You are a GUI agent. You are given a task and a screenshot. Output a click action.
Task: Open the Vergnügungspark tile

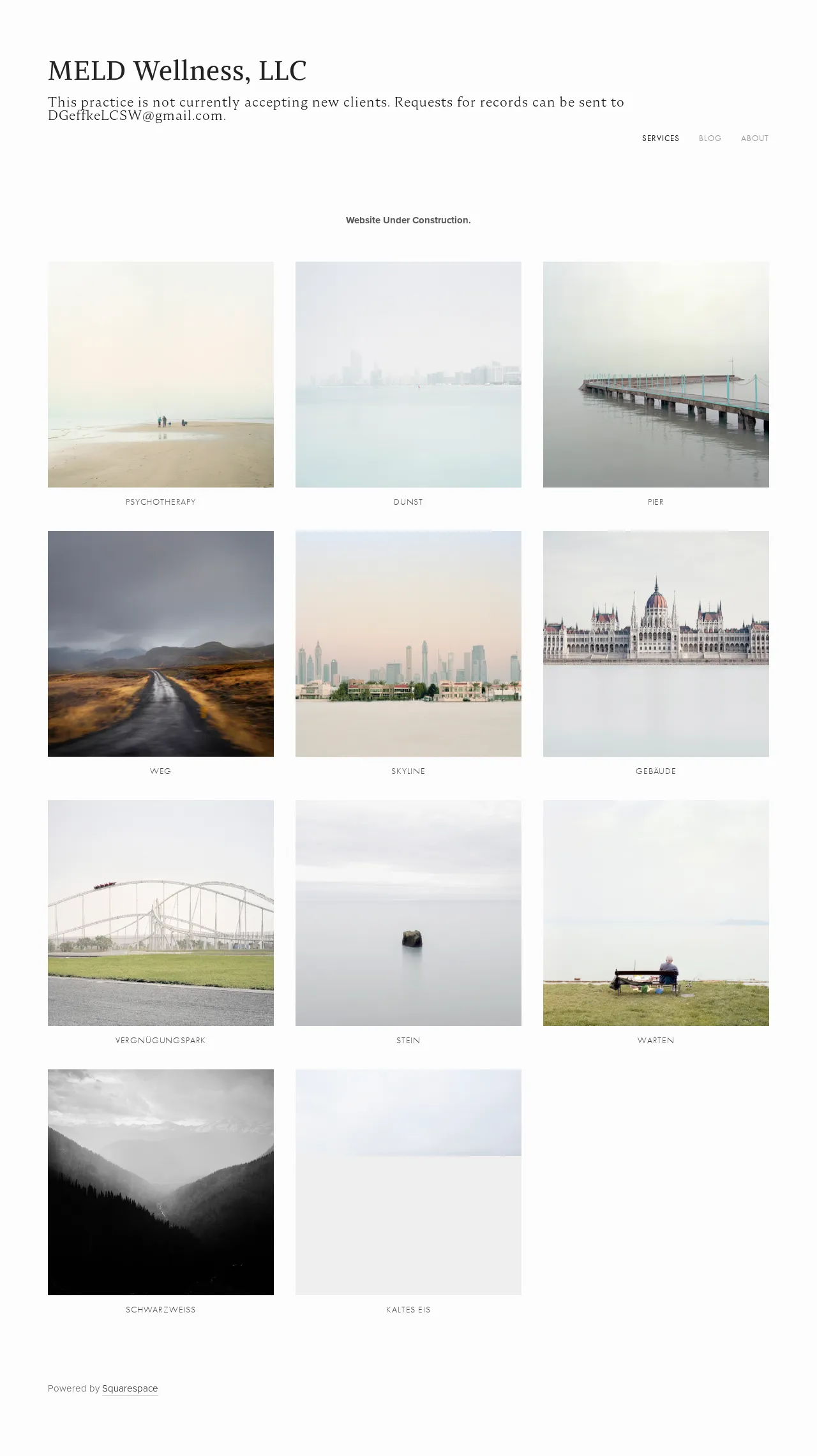(161, 913)
